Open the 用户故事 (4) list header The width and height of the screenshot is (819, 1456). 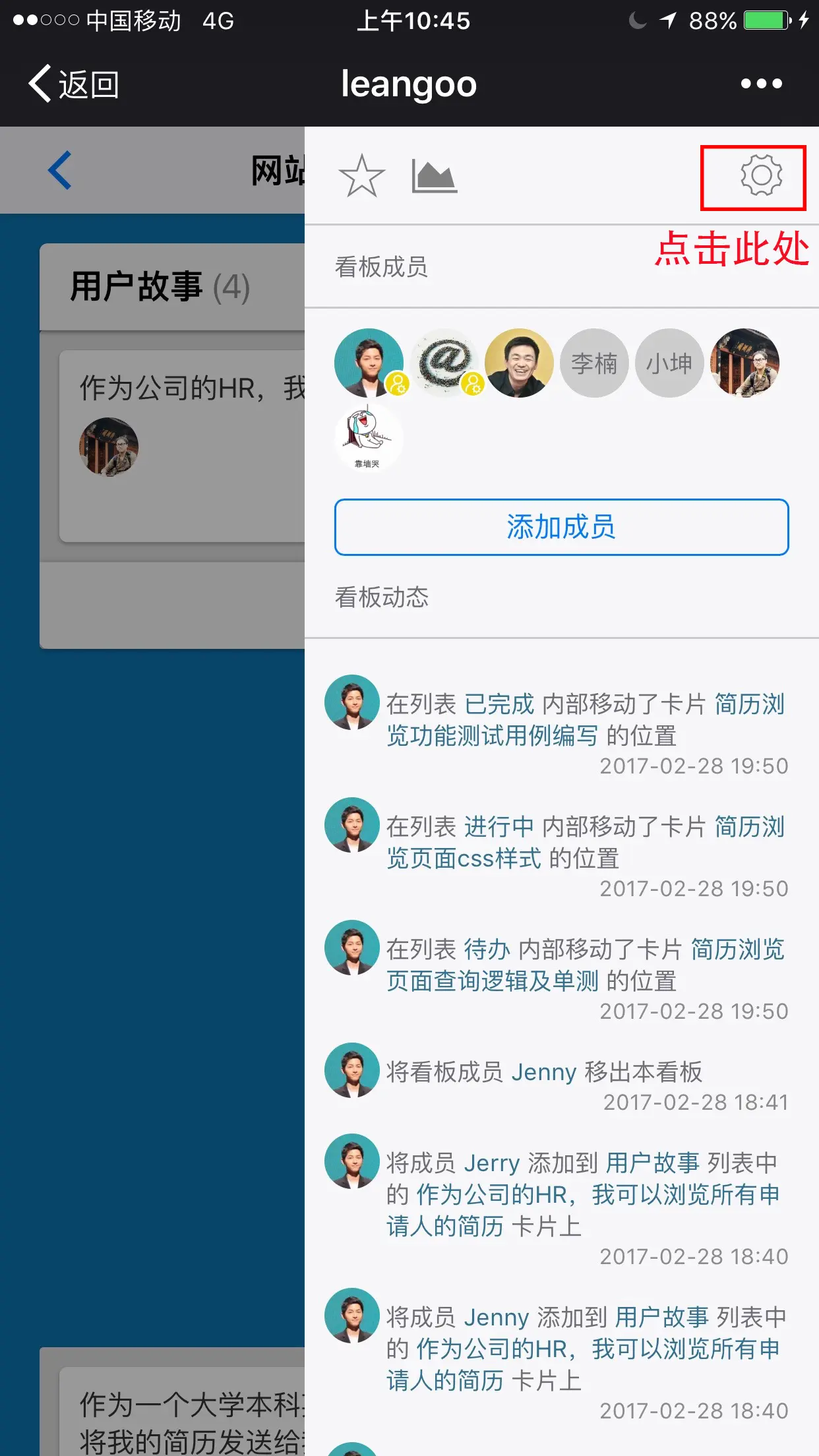tap(160, 287)
